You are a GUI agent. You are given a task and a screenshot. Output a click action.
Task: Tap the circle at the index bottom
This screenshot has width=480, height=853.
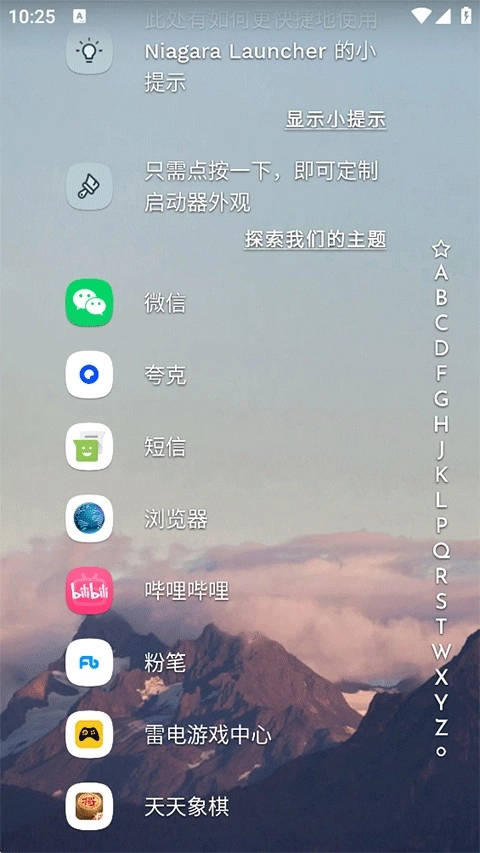441,752
